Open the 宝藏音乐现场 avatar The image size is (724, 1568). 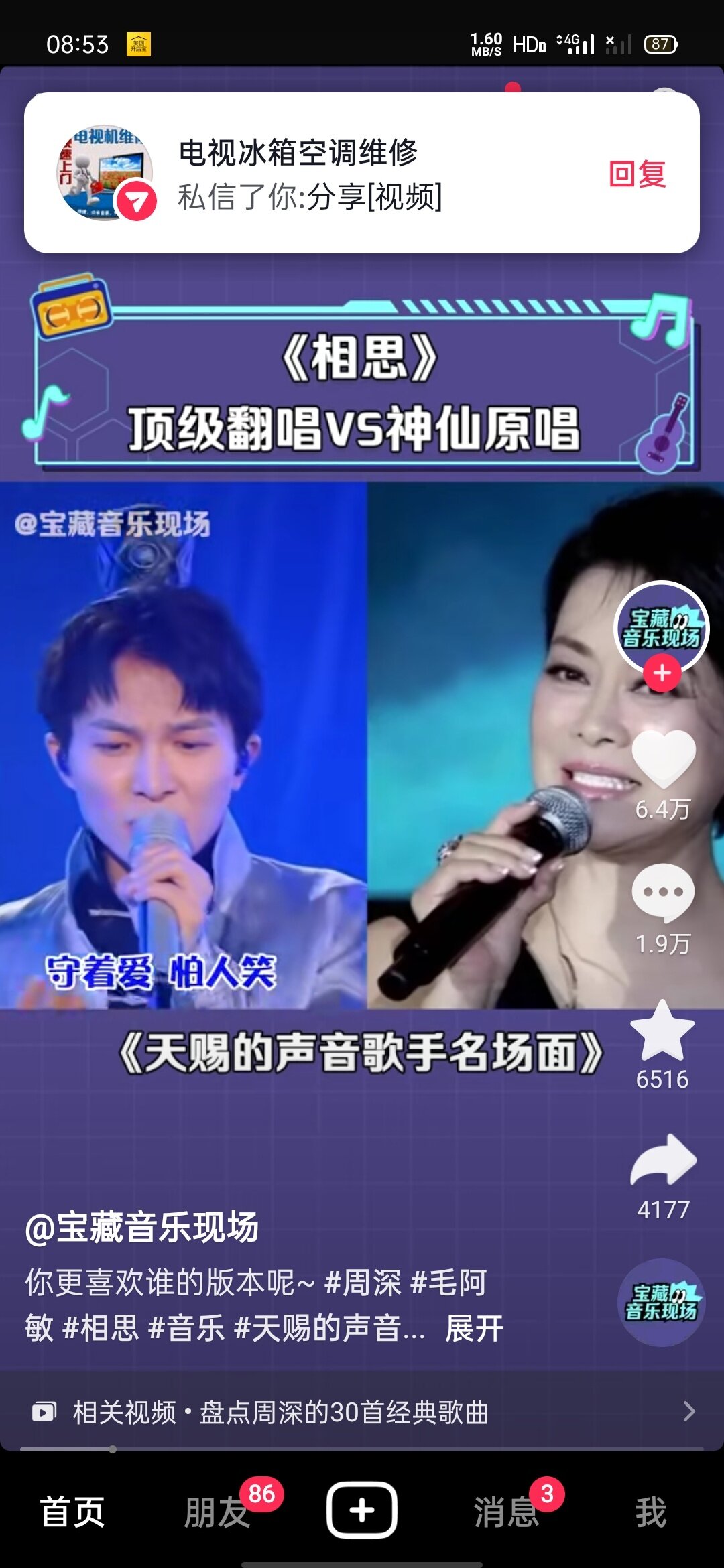[x=661, y=627]
